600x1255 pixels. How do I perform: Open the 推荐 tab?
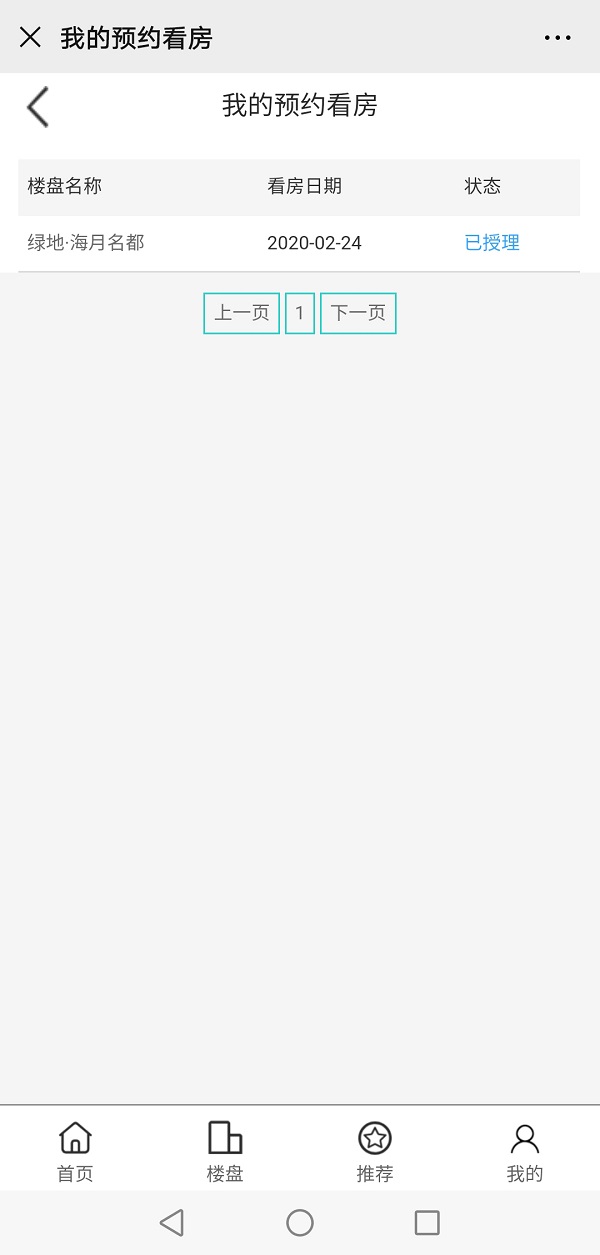(x=375, y=1151)
